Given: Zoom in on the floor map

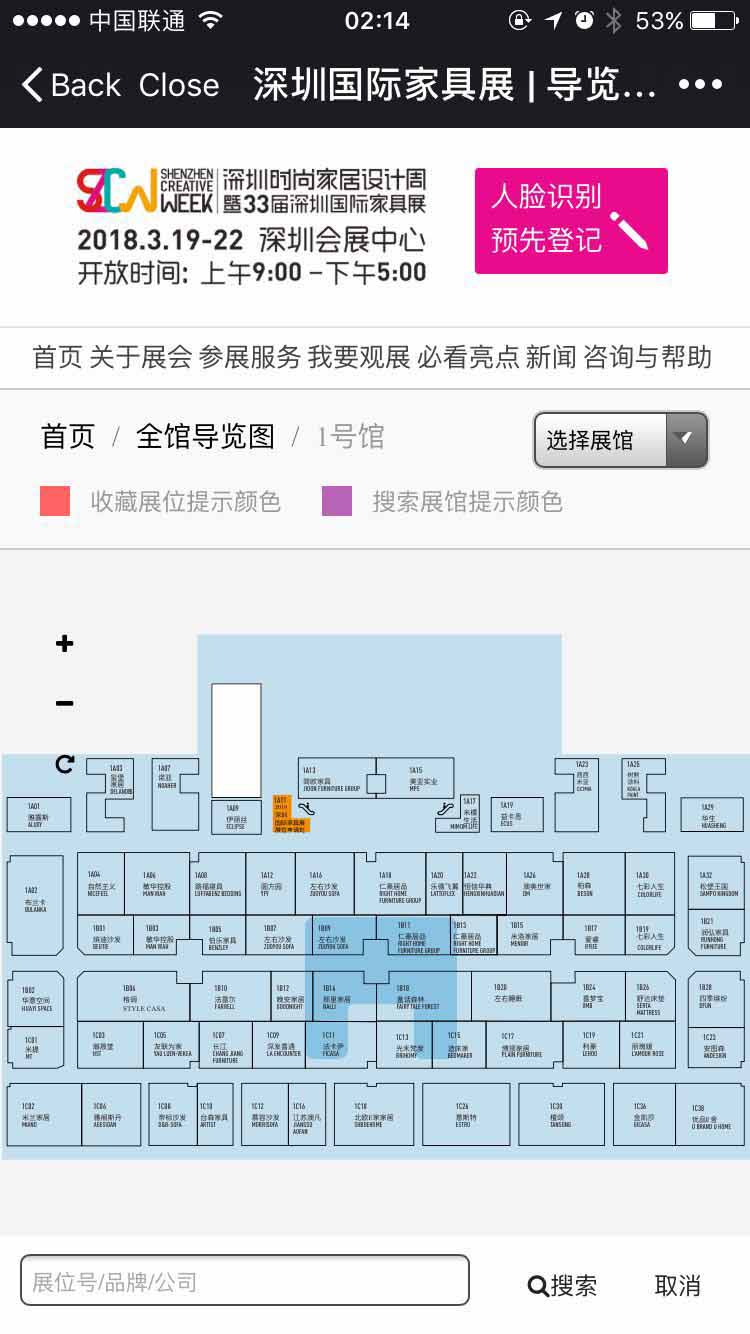Looking at the screenshot, I should pyautogui.click(x=65, y=644).
